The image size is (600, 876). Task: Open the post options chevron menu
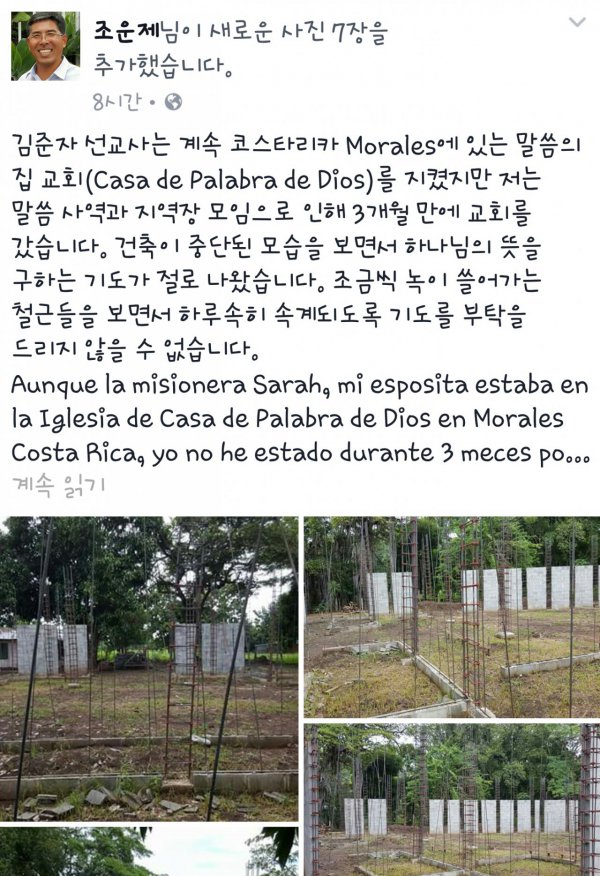(577, 22)
